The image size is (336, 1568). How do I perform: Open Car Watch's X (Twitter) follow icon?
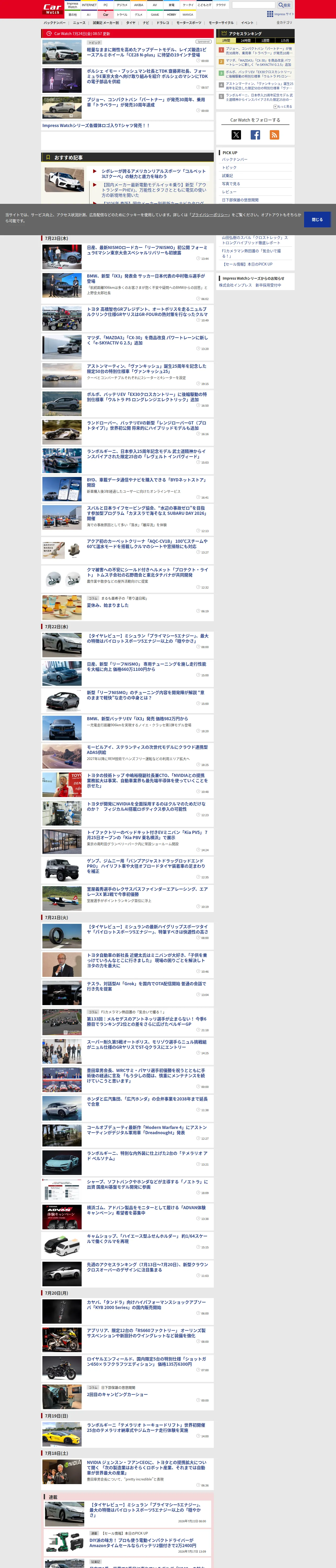click(x=236, y=135)
